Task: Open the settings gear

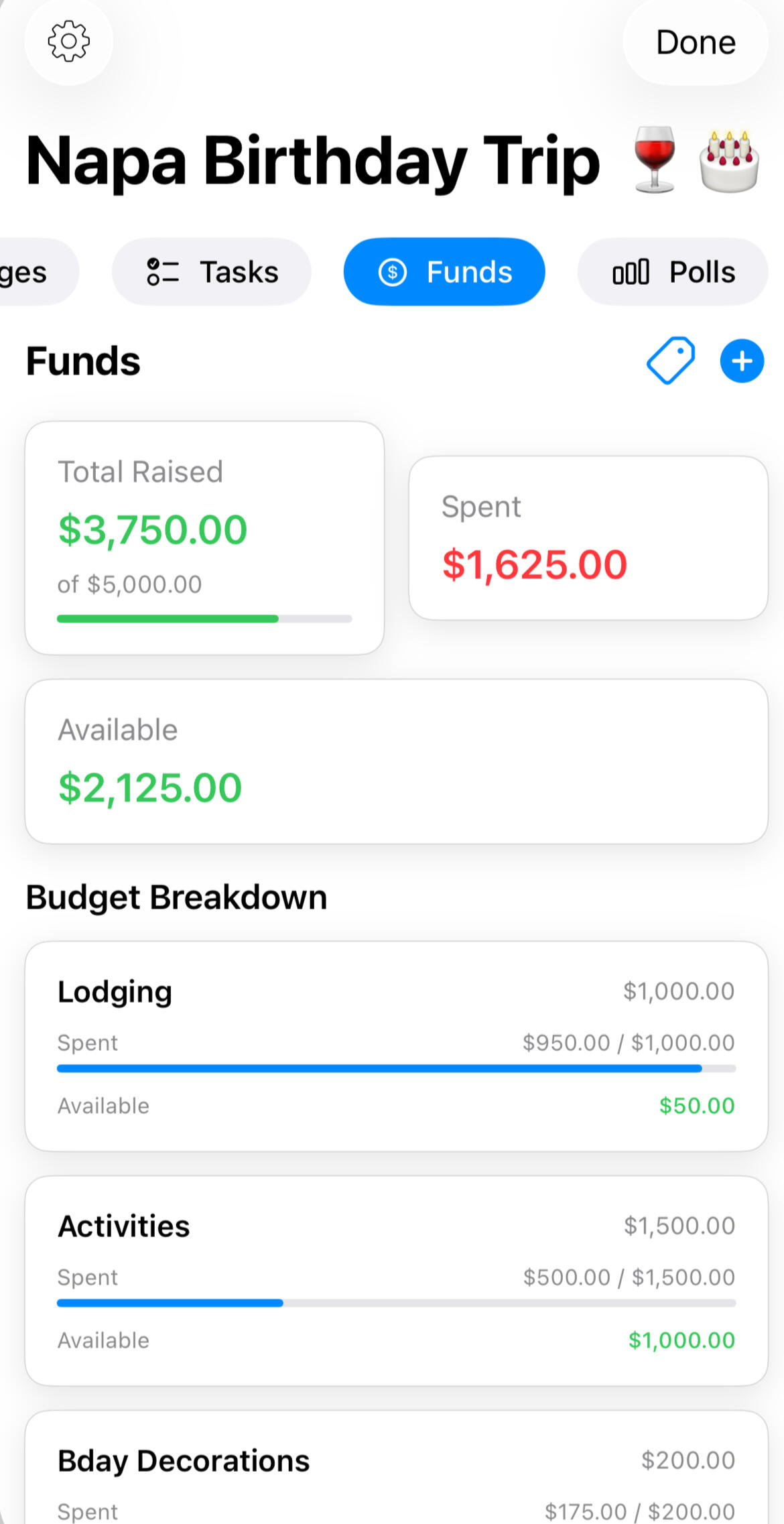Action: click(68, 42)
